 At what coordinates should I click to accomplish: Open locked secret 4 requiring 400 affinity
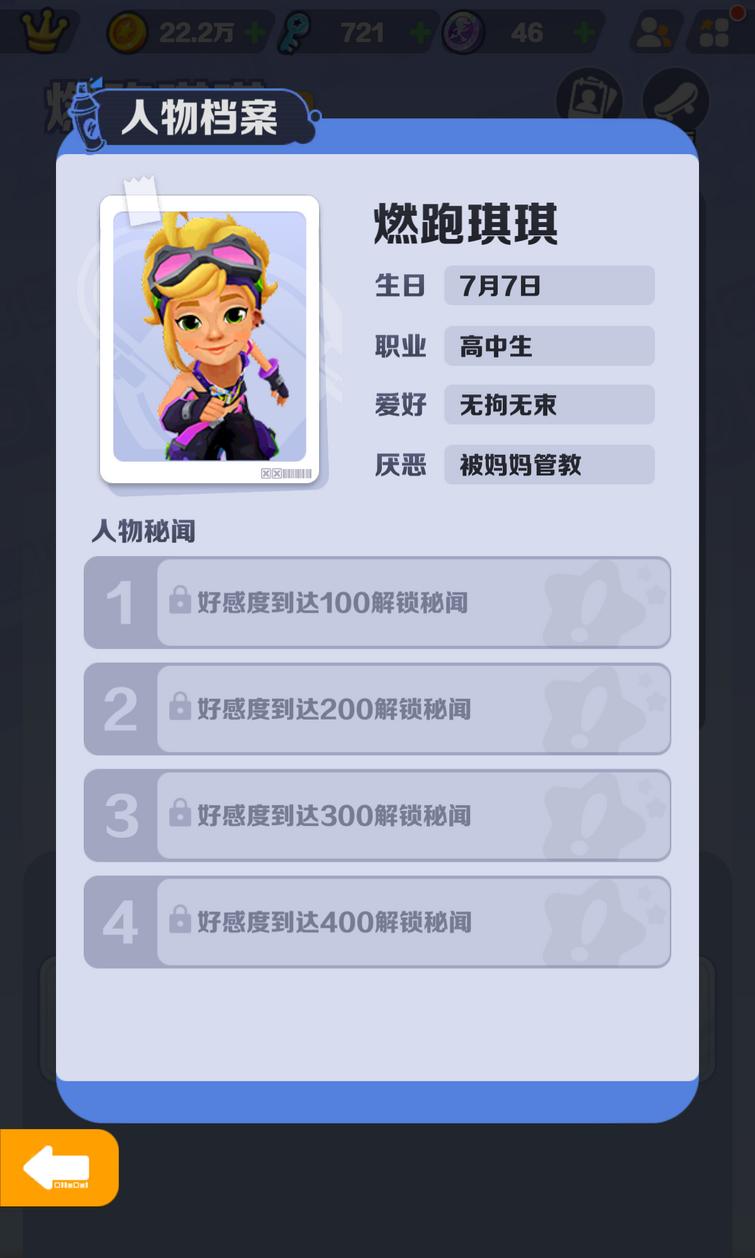coord(377,921)
